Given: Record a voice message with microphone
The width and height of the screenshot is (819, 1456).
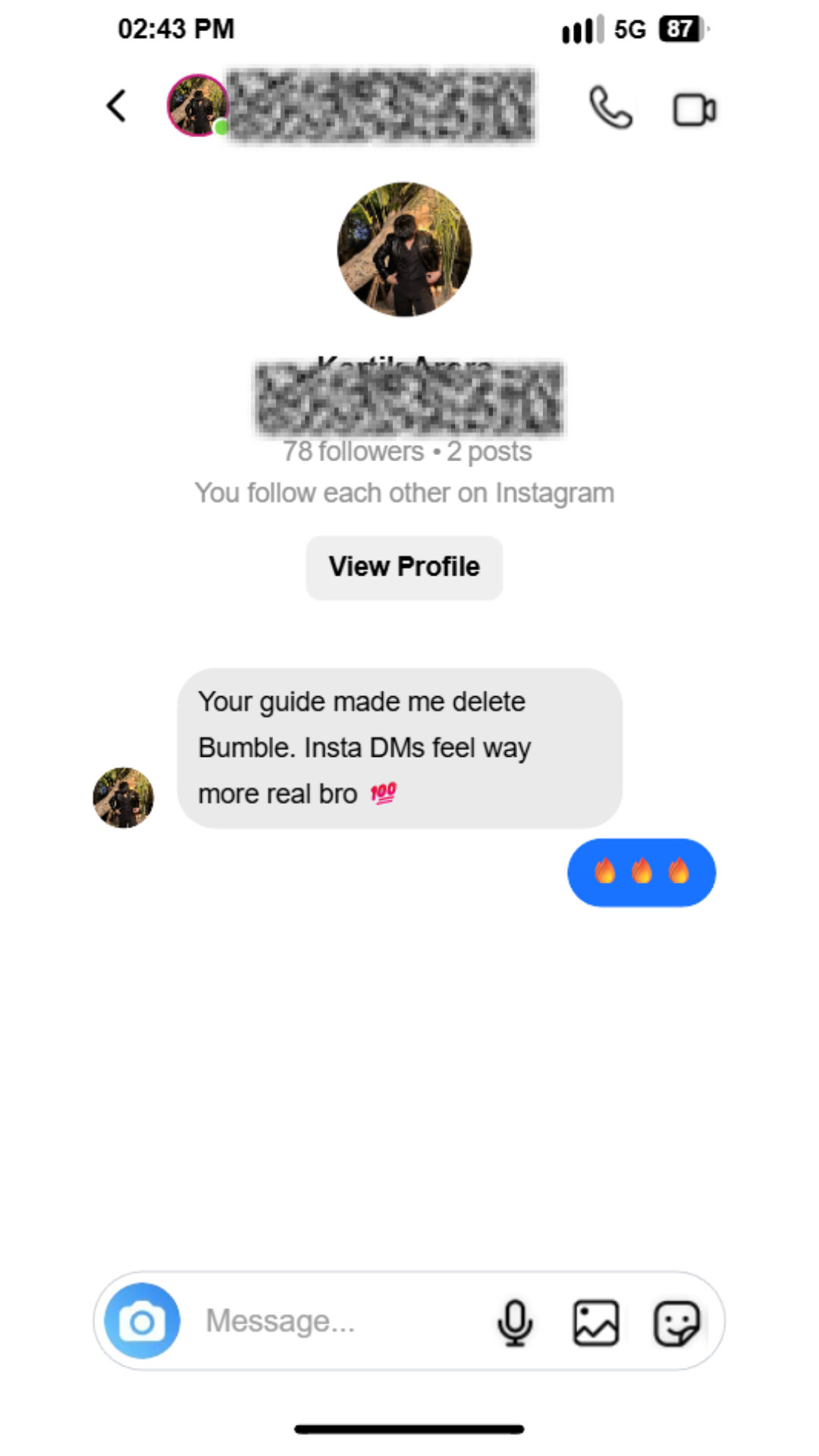Looking at the screenshot, I should [x=515, y=1322].
